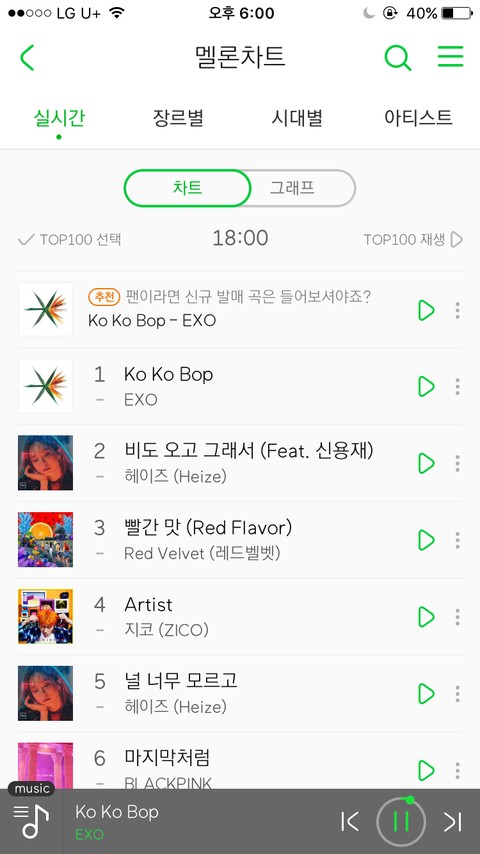The width and height of the screenshot is (480, 854).
Task: Play 비도 오고 그래서 by Heize
Action: tap(426, 463)
